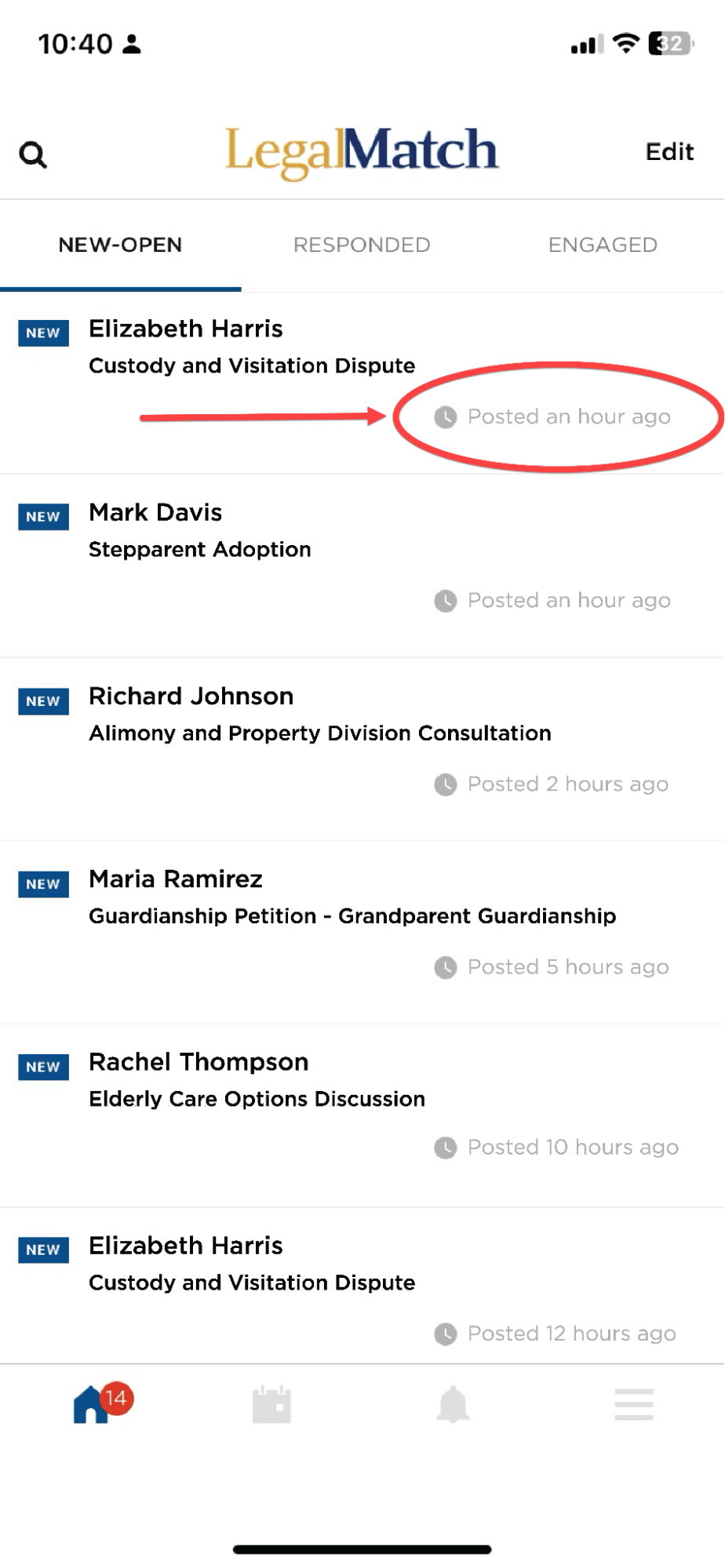
Task: Open the hamburger menu tab
Action: (634, 1404)
